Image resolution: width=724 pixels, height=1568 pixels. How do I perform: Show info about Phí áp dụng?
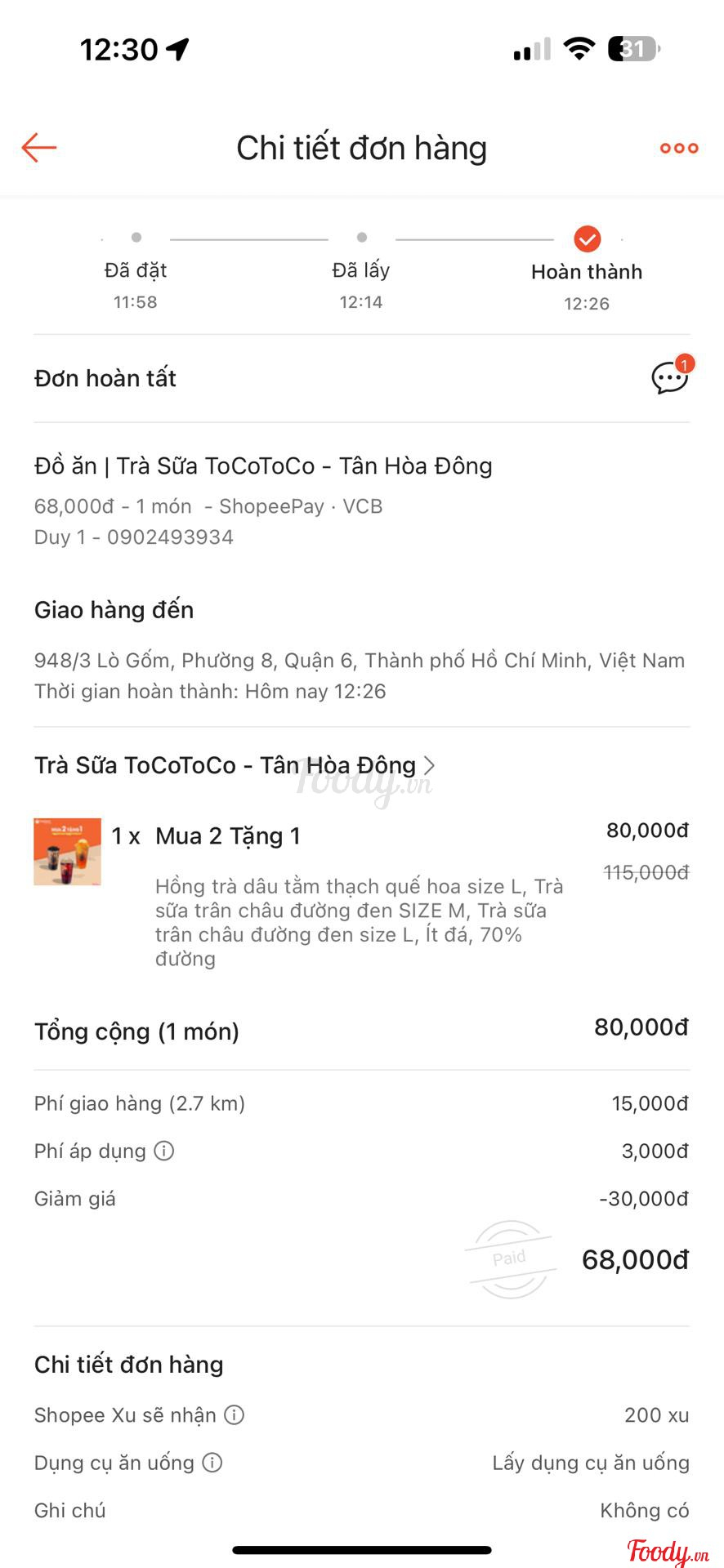(x=164, y=1151)
